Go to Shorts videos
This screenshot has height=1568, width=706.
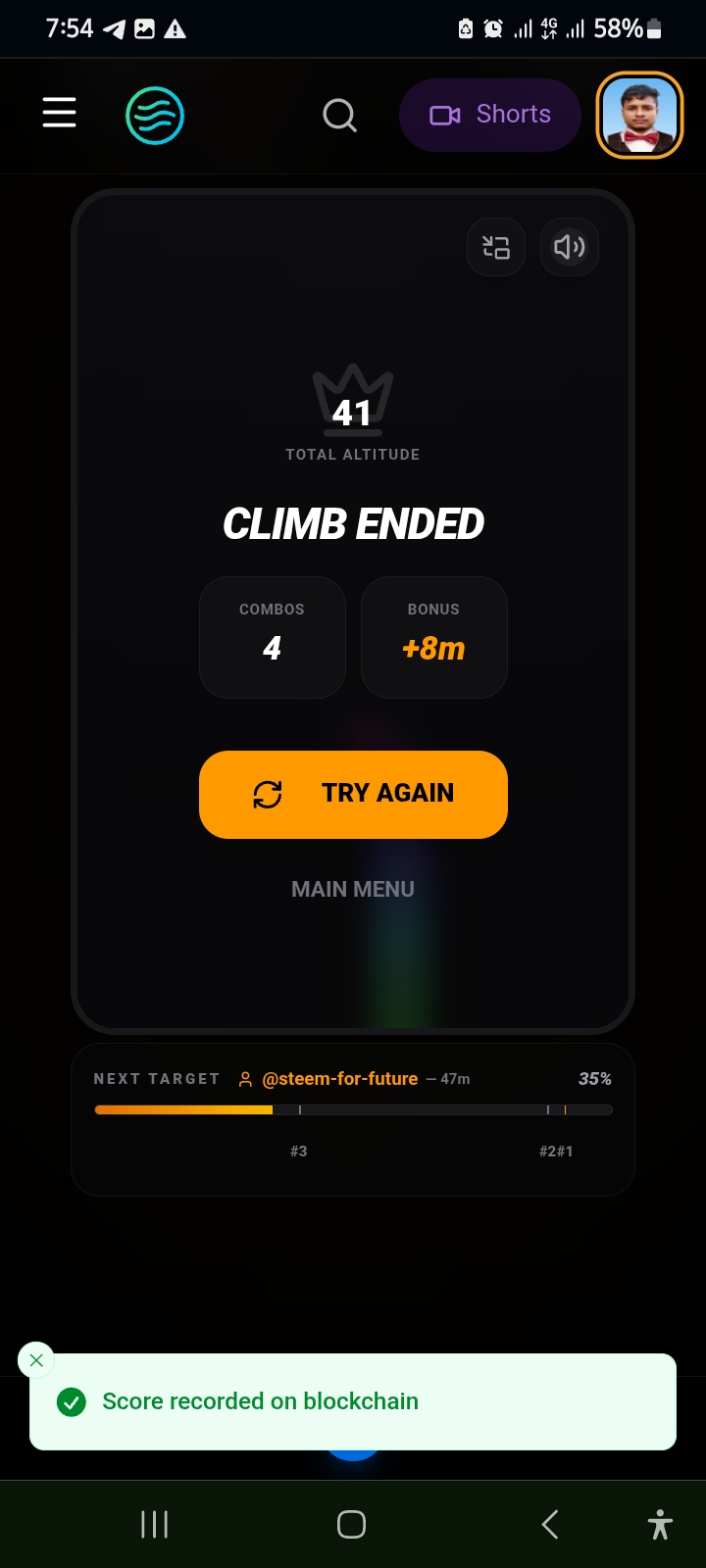pyautogui.click(x=489, y=115)
